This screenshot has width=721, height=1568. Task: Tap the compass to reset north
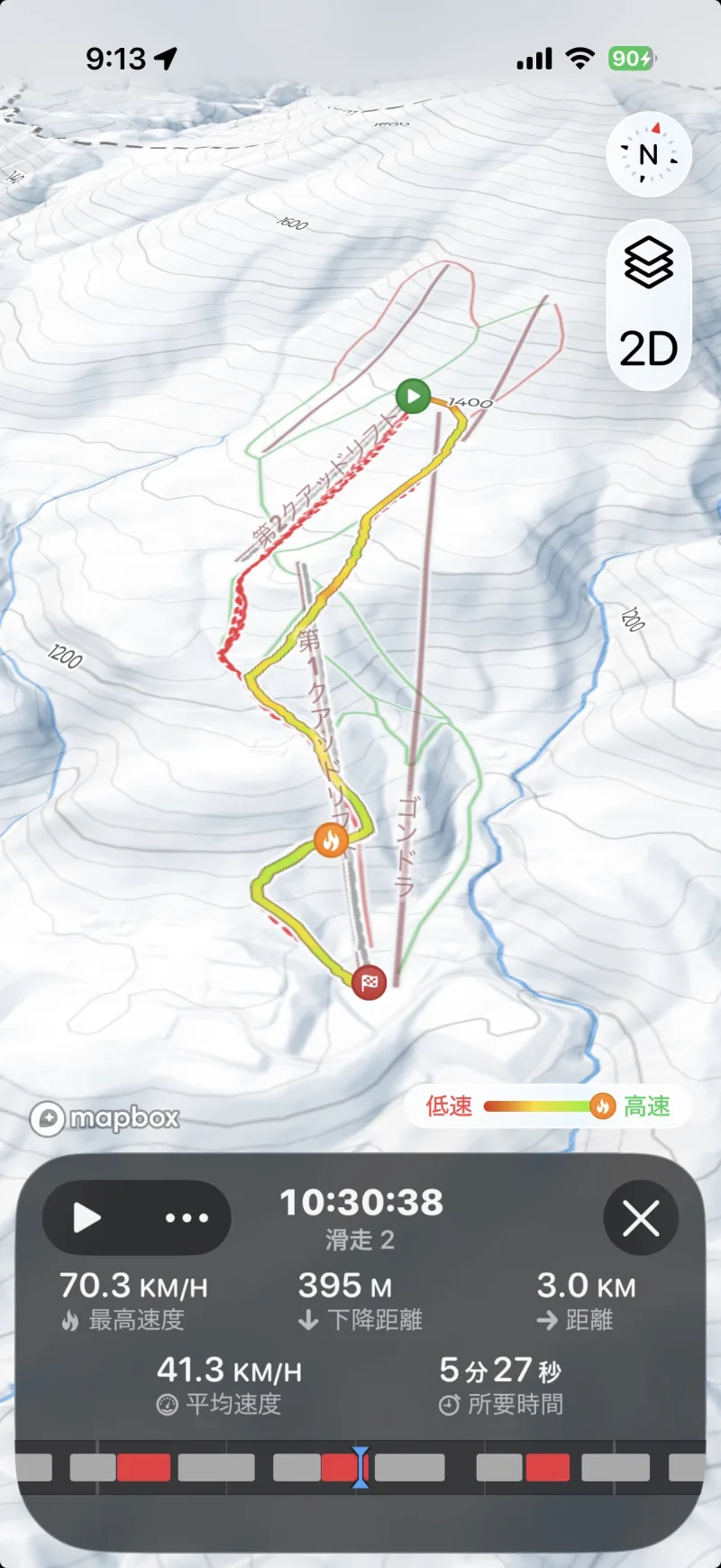pos(649,155)
